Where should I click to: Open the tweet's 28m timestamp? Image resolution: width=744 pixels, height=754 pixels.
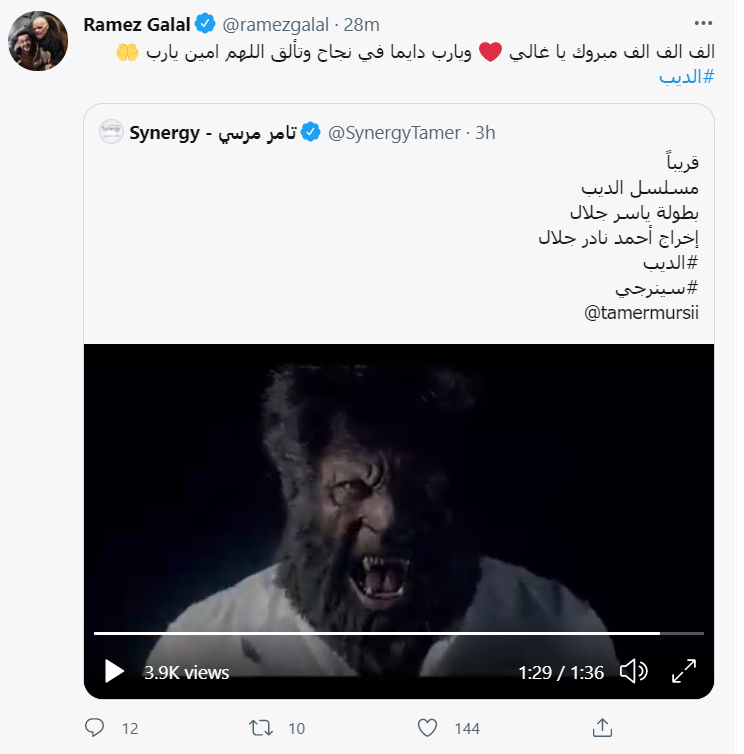coord(360,23)
